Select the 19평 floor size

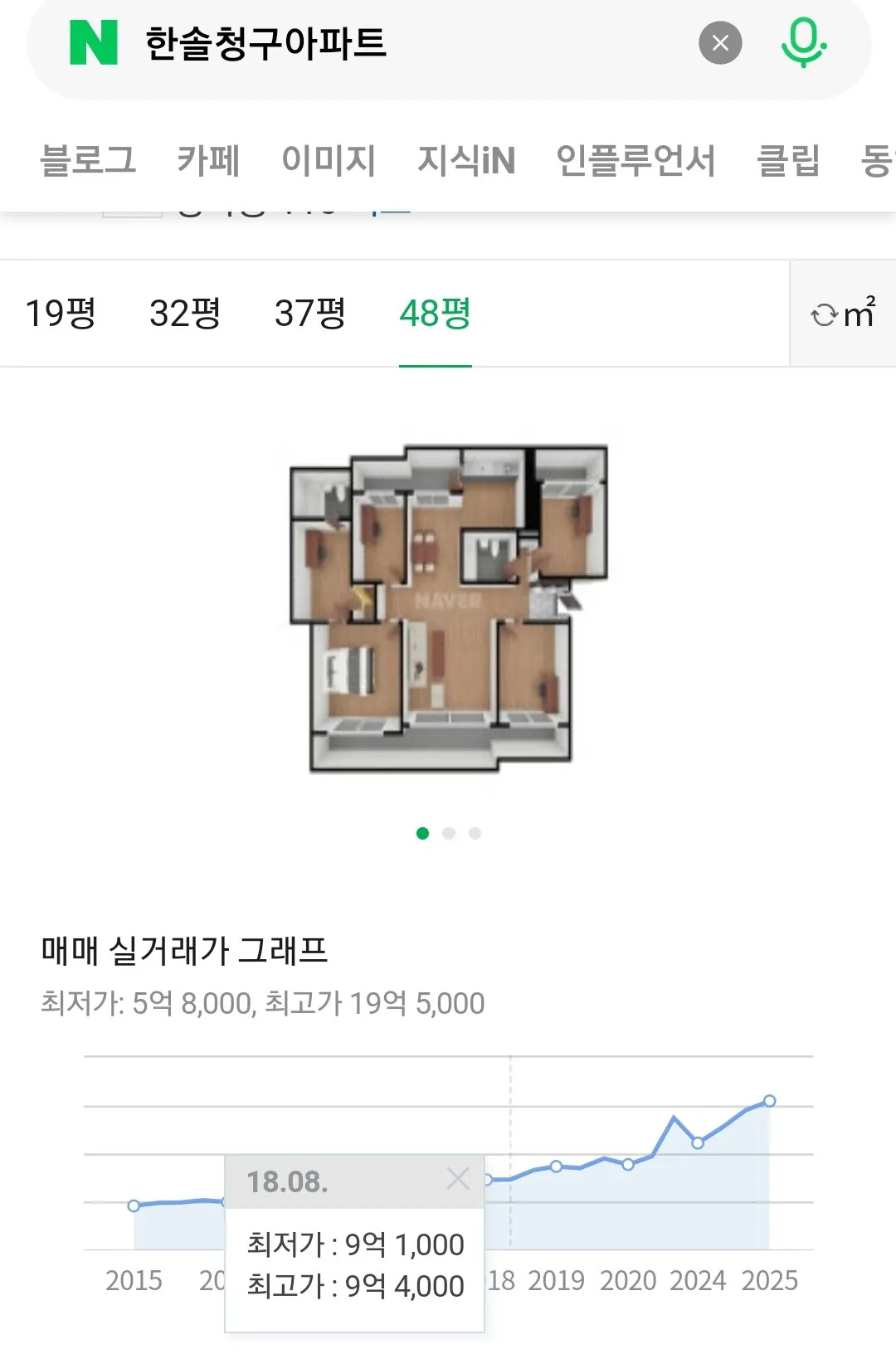[x=61, y=314]
